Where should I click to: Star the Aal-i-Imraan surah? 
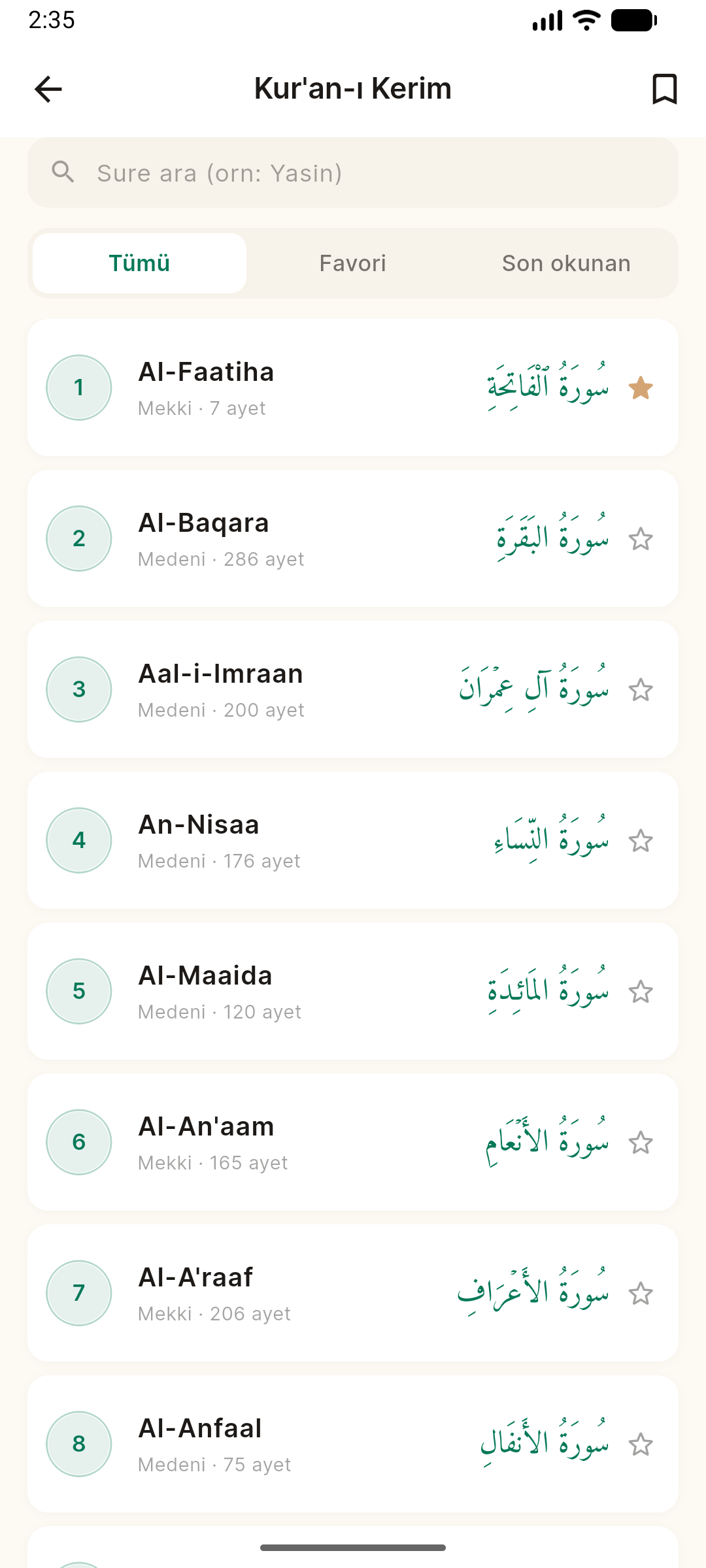coord(641,690)
